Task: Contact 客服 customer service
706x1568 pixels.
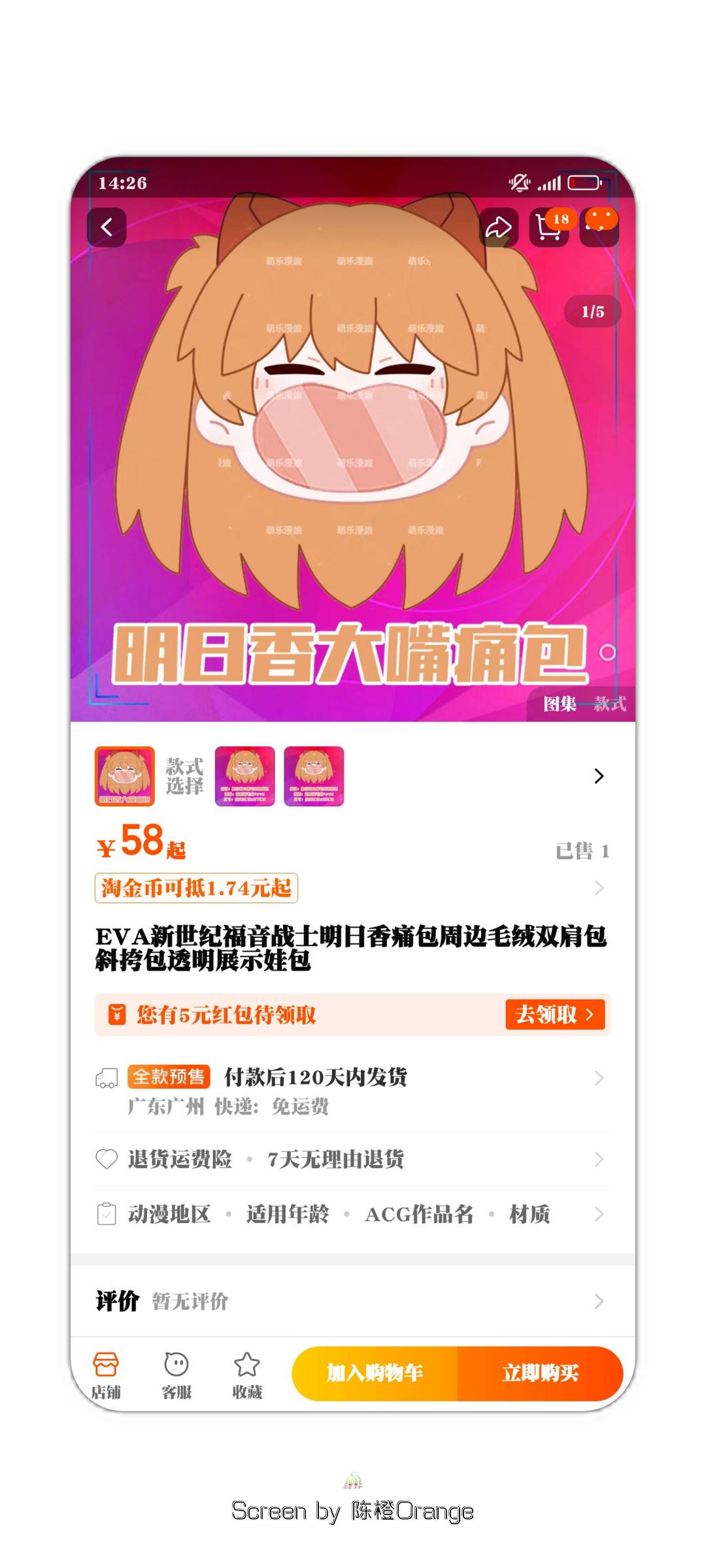Action: coord(176,1375)
